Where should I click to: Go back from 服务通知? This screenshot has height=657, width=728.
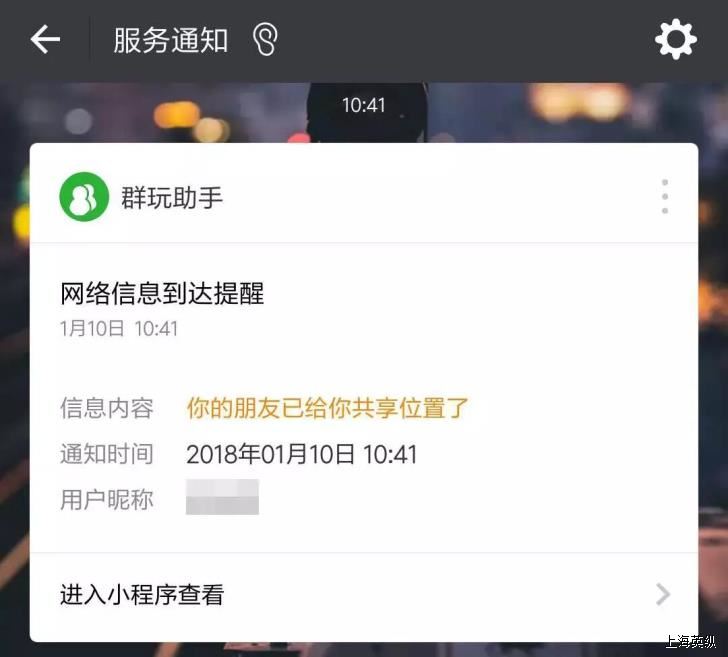[x=45, y=40]
